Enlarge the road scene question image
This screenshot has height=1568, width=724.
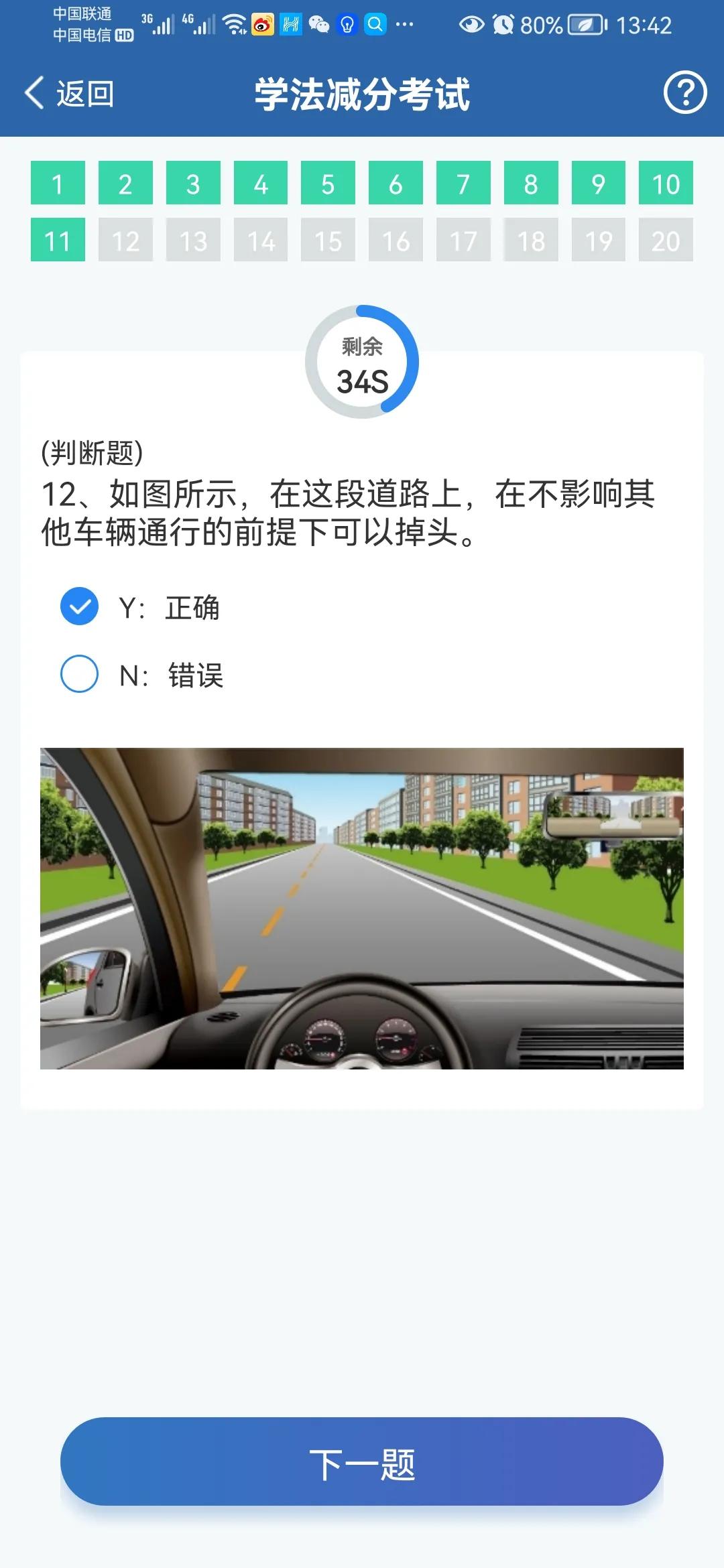[x=362, y=908]
